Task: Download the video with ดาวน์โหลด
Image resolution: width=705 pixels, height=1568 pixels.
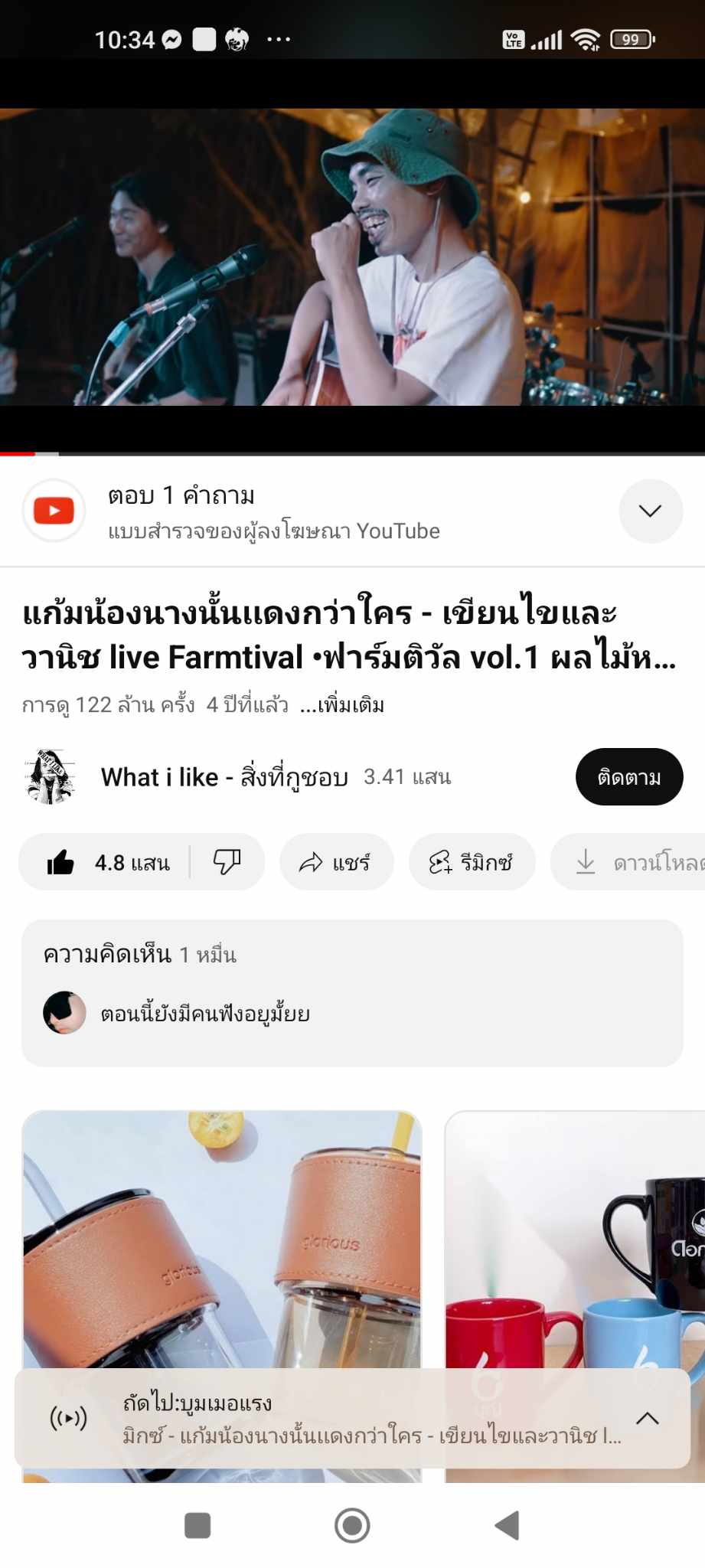Action: pos(635,863)
